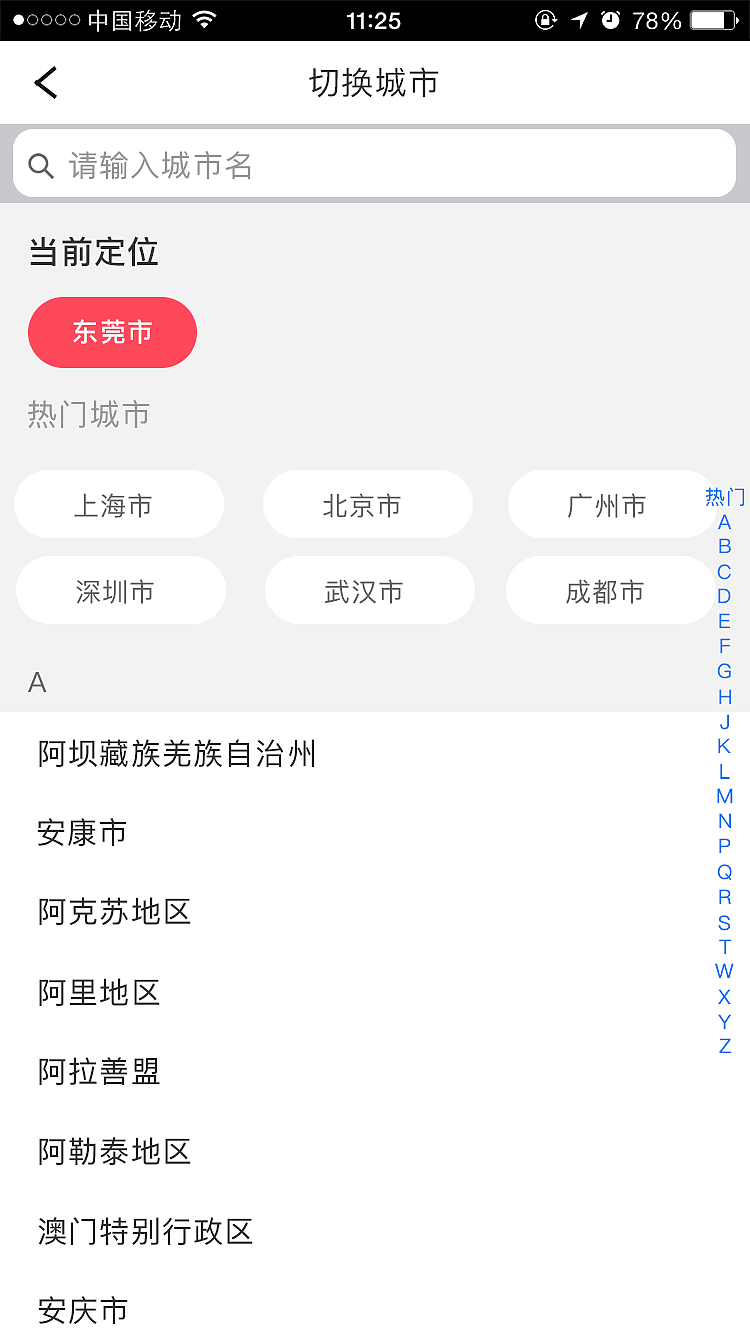Choose 北京市 from hot cities
The image size is (750, 1341).
pos(368,504)
